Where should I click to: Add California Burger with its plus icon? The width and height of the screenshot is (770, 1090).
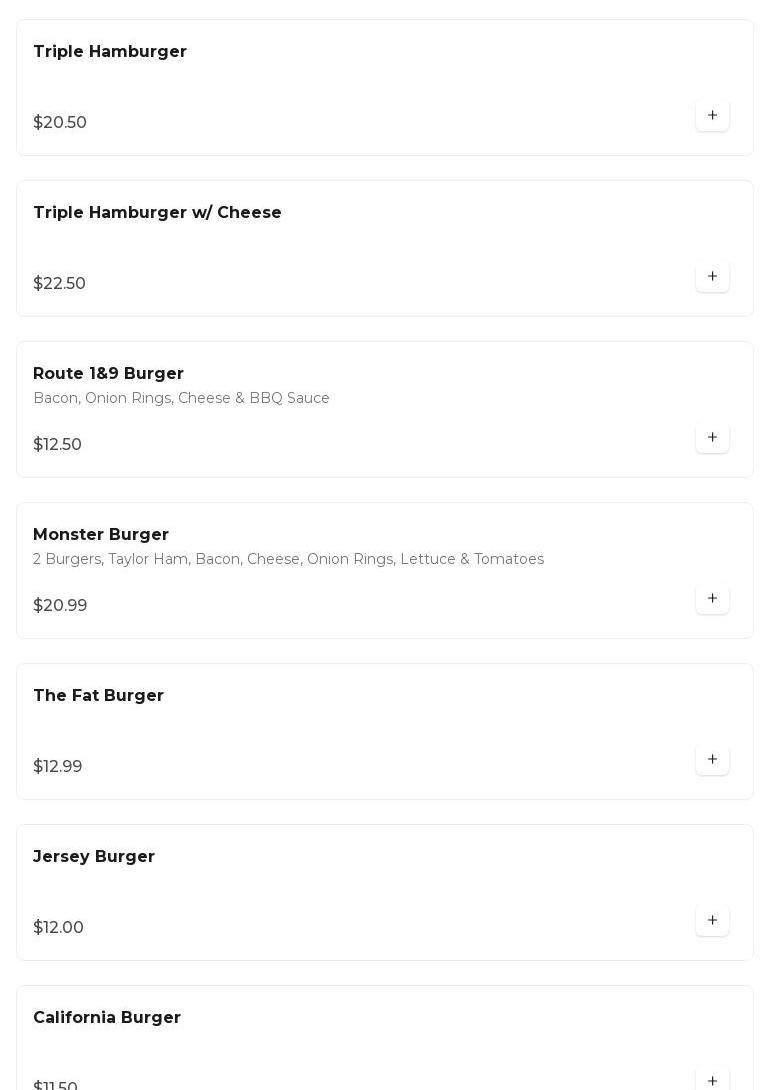pos(712,1080)
